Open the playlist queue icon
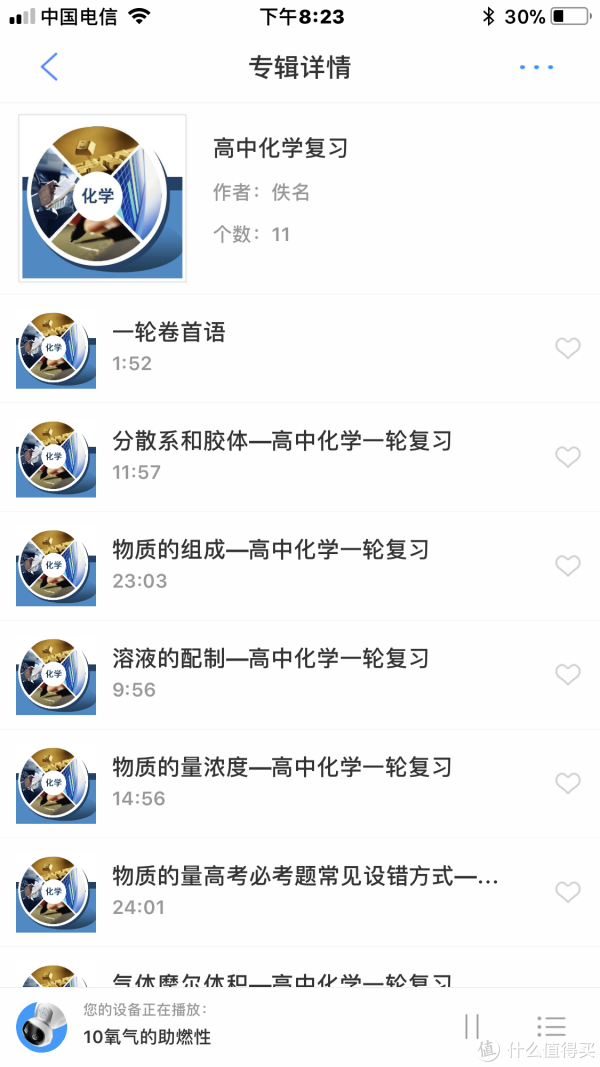 click(x=551, y=1026)
